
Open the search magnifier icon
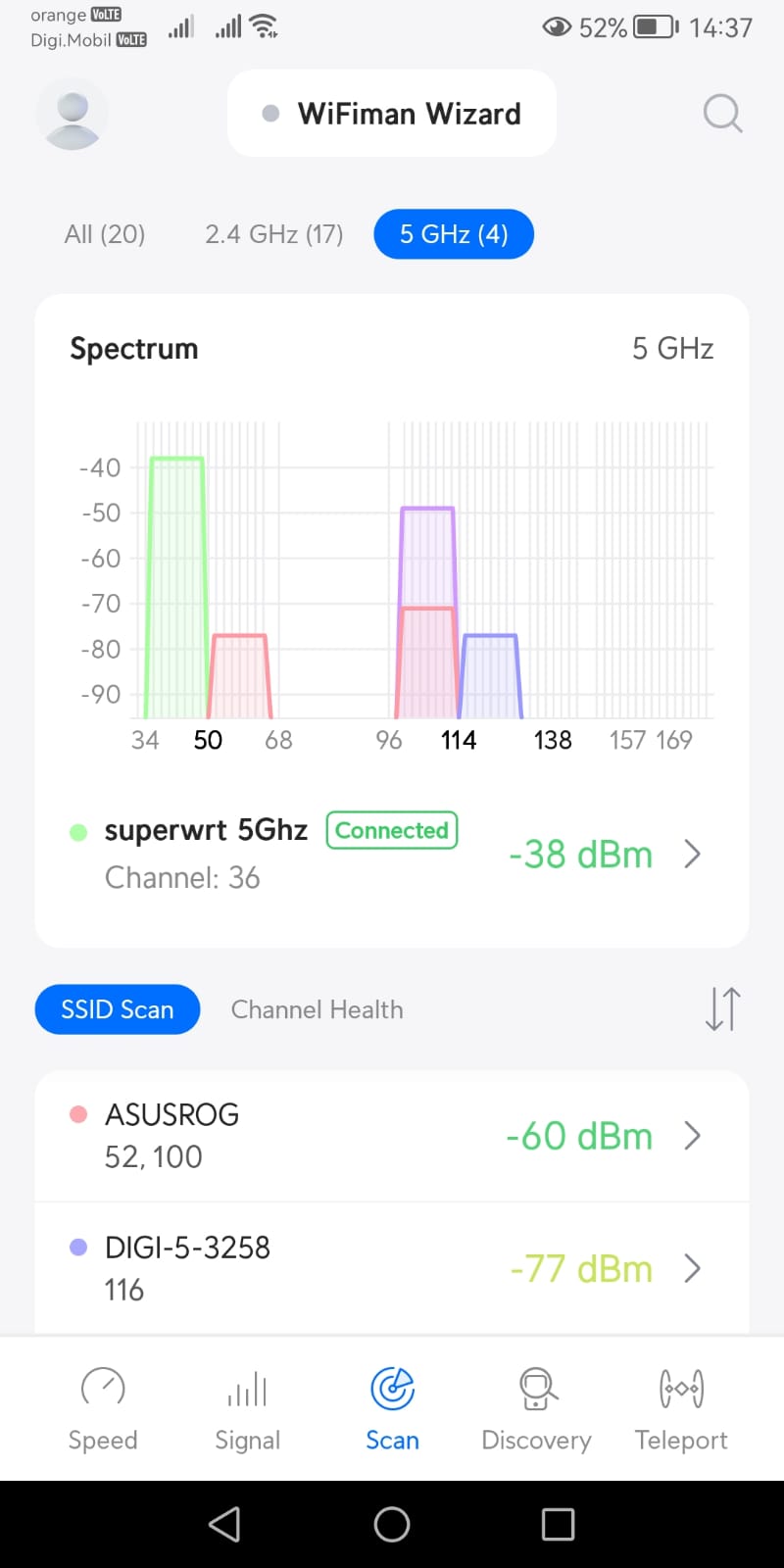(722, 114)
